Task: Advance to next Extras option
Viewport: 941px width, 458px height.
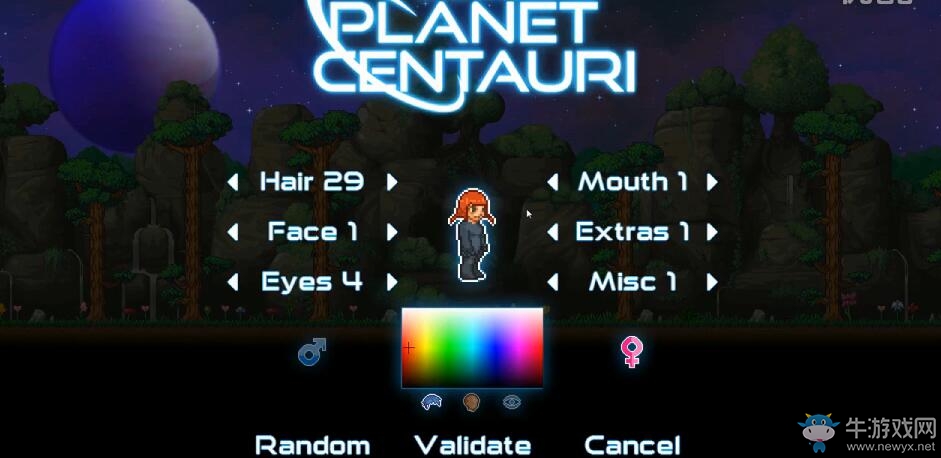Action: (x=712, y=232)
